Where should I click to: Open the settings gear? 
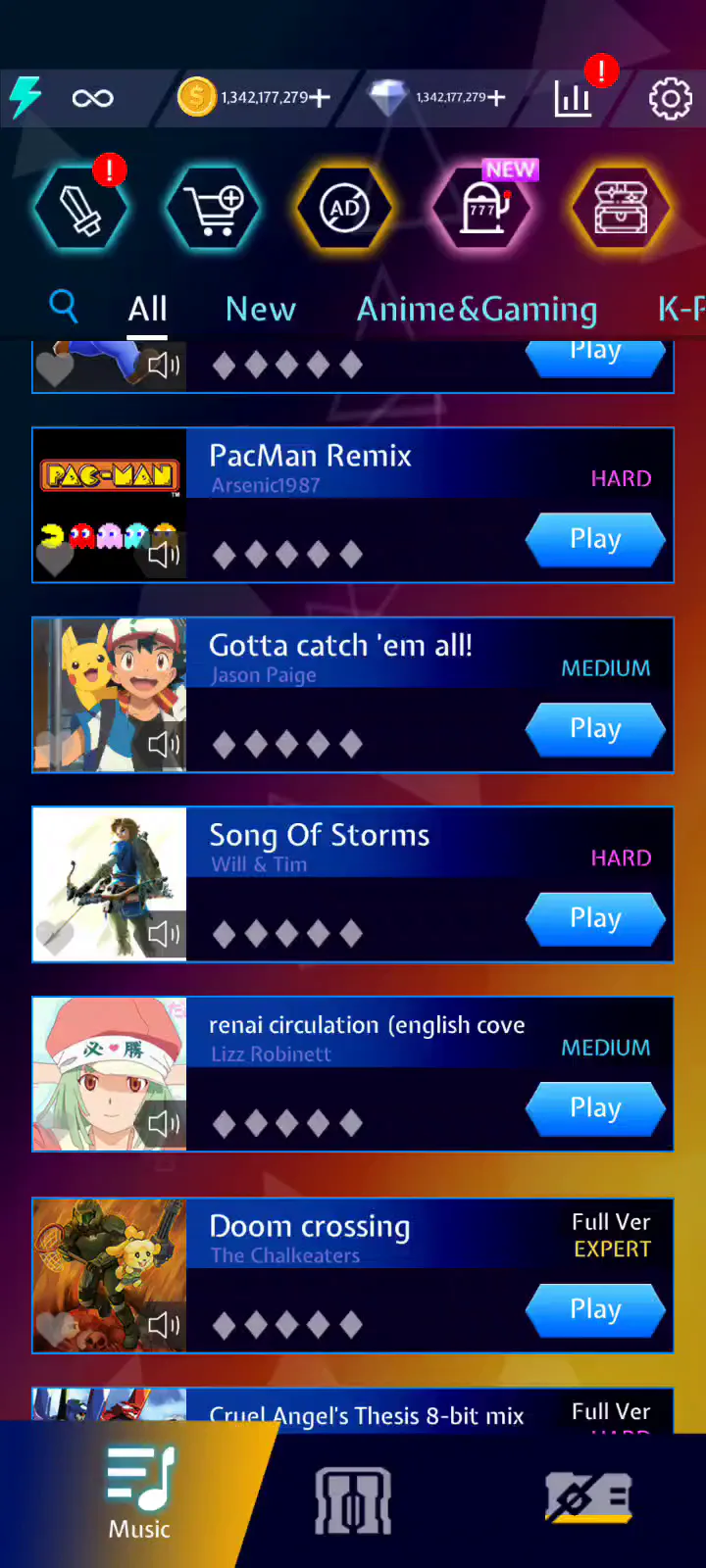click(x=670, y=98)
